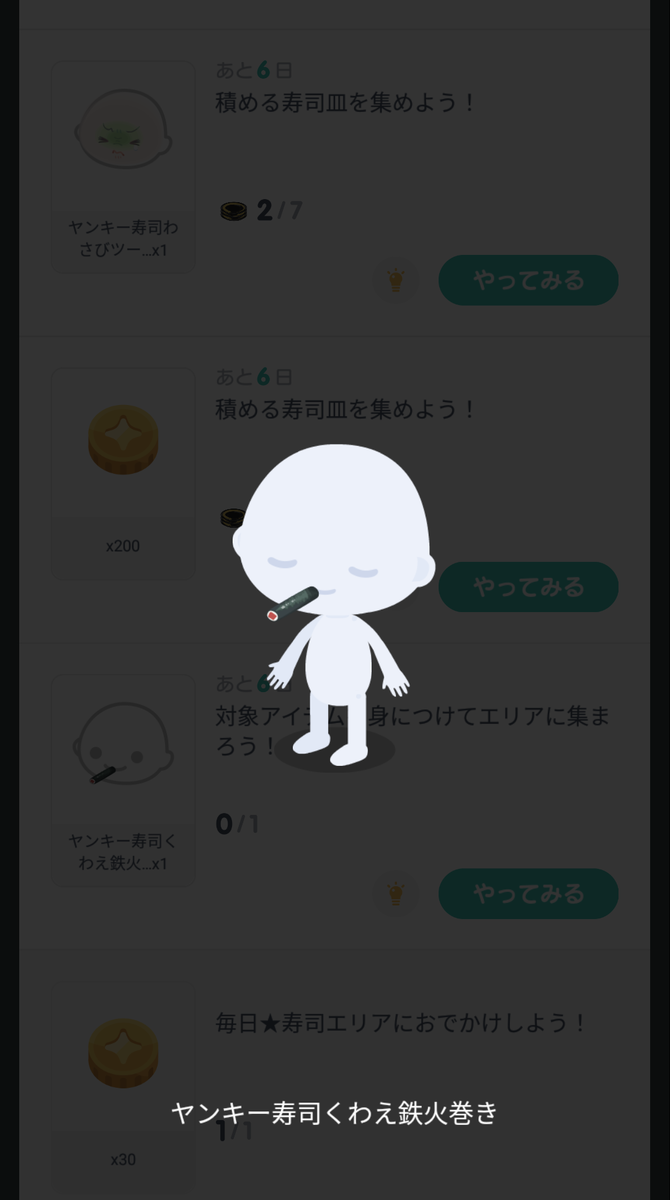Open the hint bulb on the wasabi mission
The width and height of the screenshot is (670, 1200).
[395, 281]
